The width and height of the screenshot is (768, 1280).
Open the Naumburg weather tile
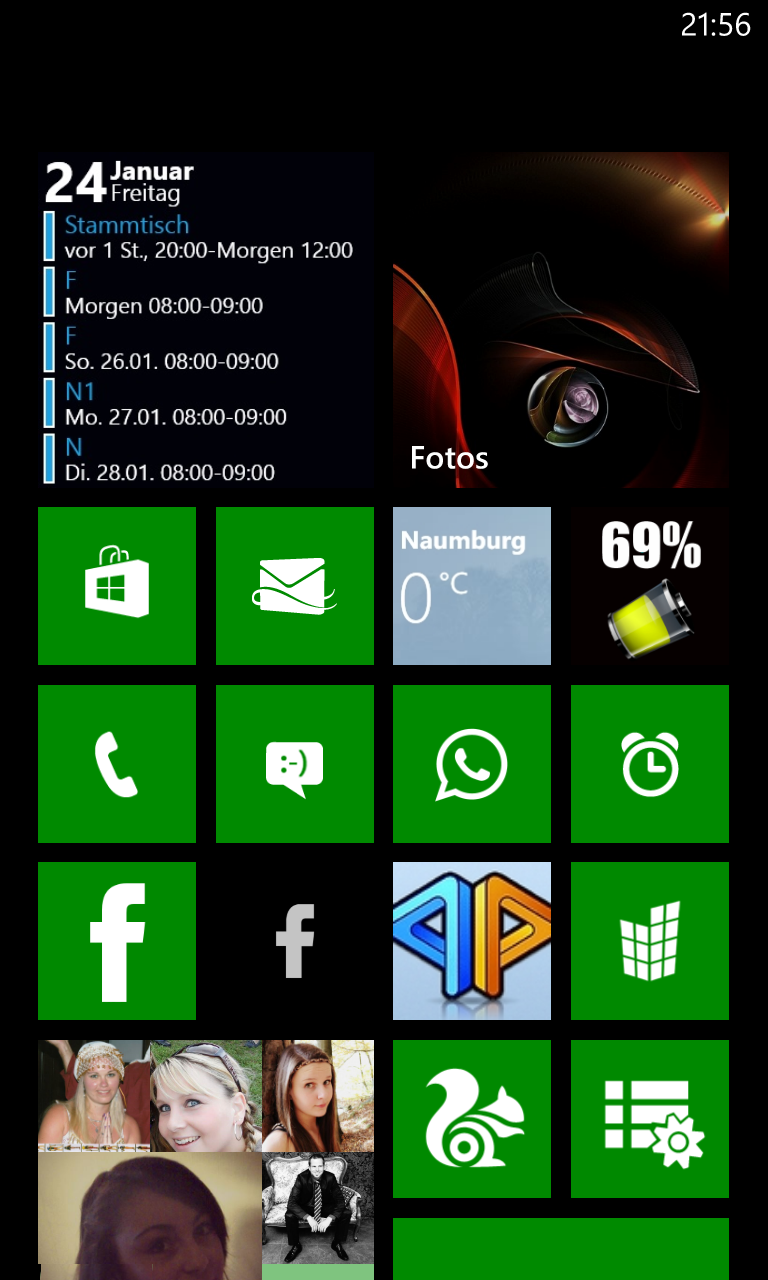click(x=472, y=586)
